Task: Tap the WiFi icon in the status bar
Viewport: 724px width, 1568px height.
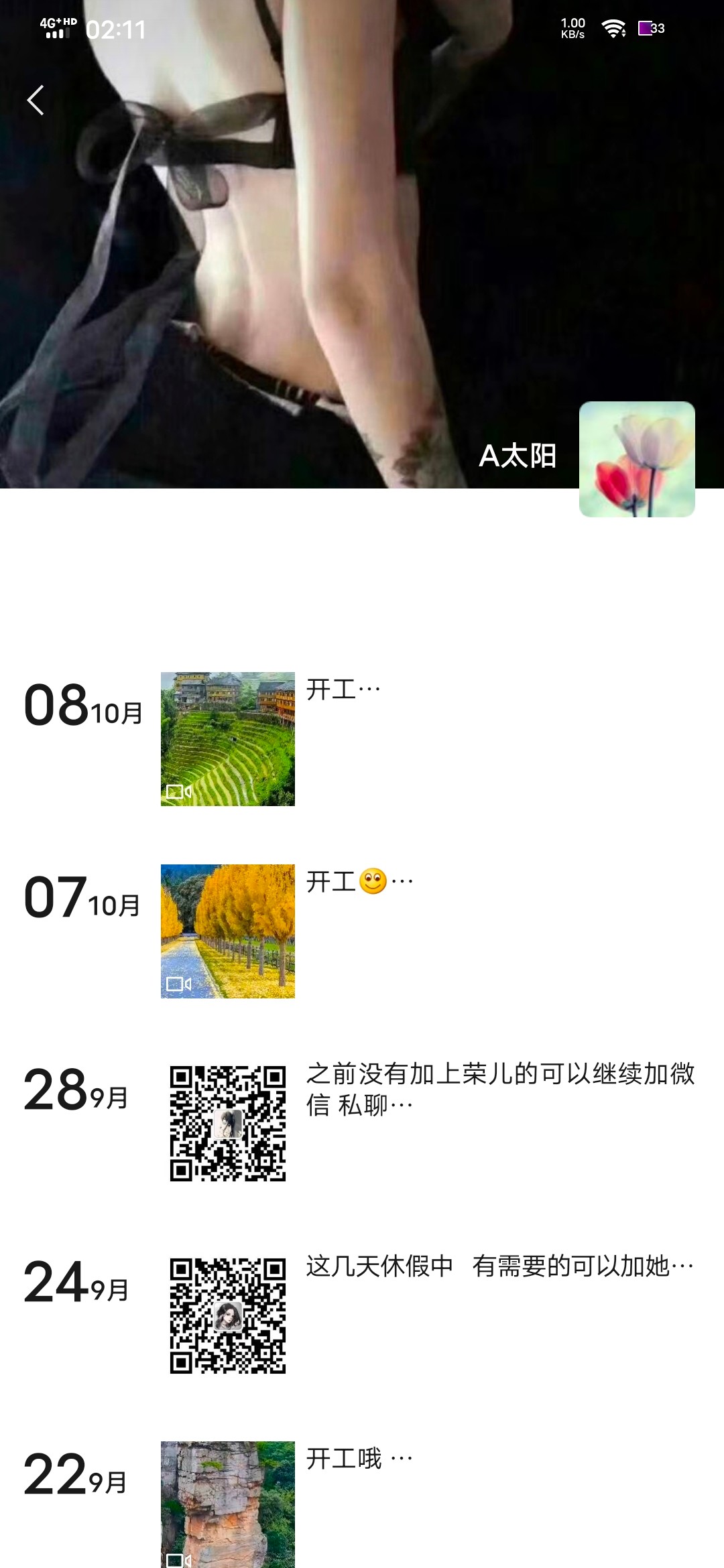Action: click(612, 28)
